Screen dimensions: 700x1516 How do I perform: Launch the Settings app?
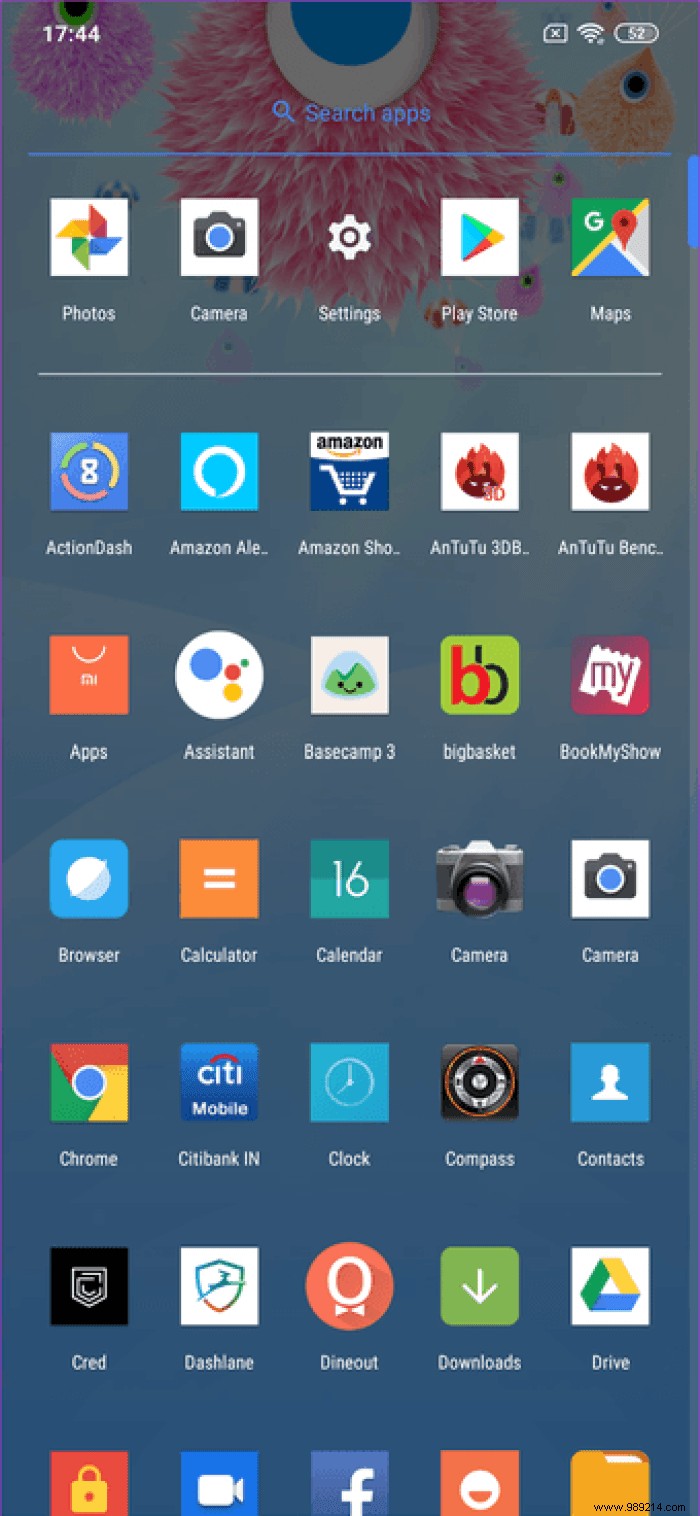[349, 238]
